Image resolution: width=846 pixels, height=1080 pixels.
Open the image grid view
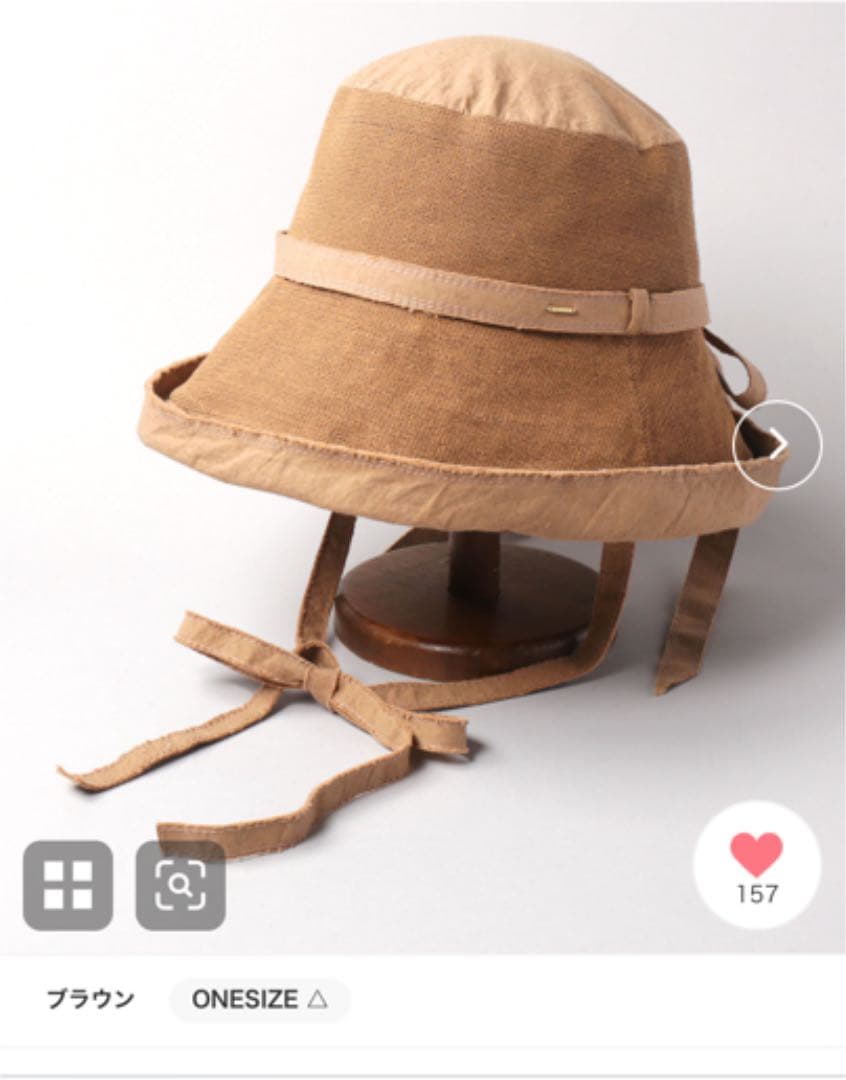(68, 885)
